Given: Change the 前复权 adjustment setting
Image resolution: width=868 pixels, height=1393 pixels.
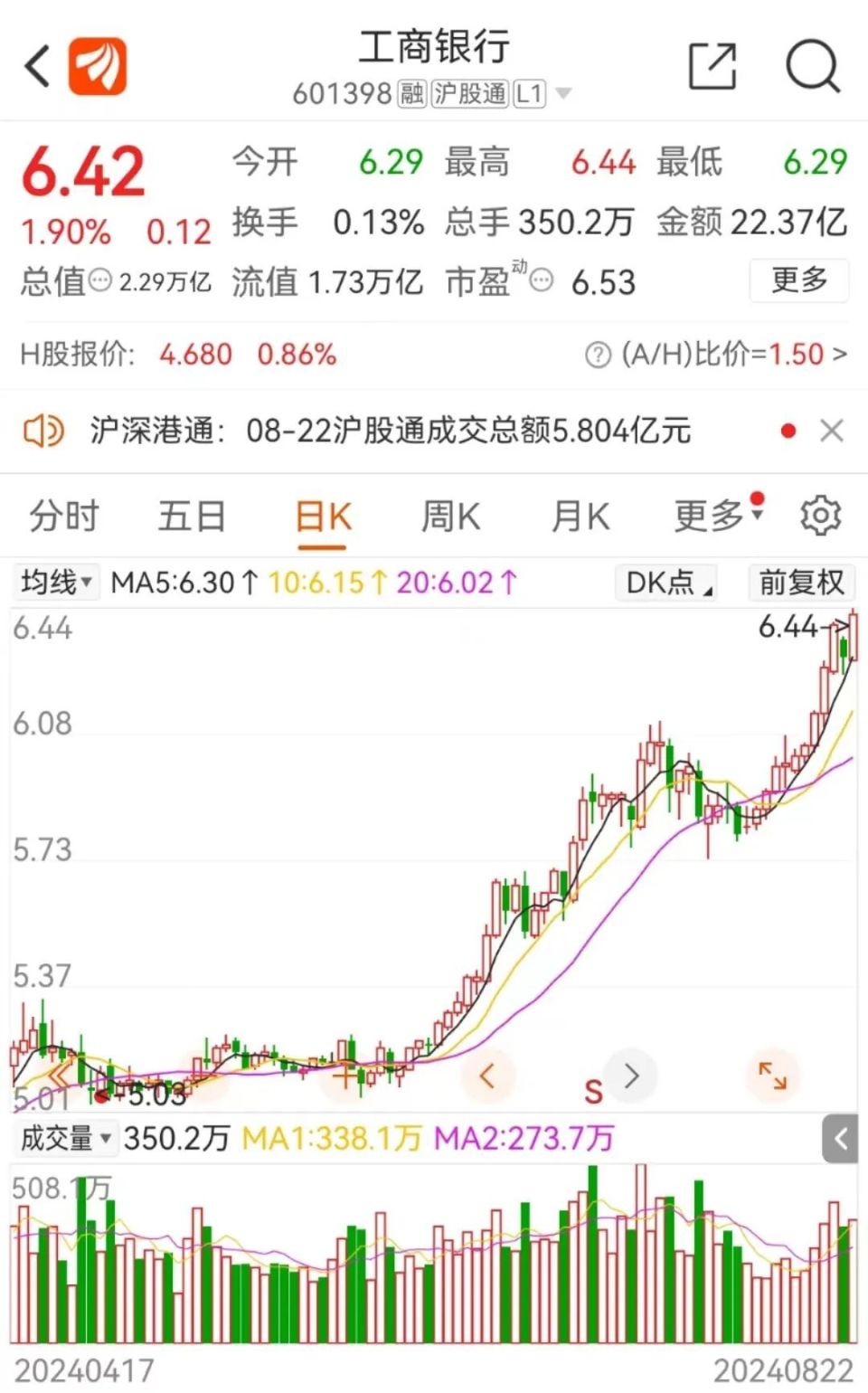Looking at the screenshot, I should coord(801,582).
